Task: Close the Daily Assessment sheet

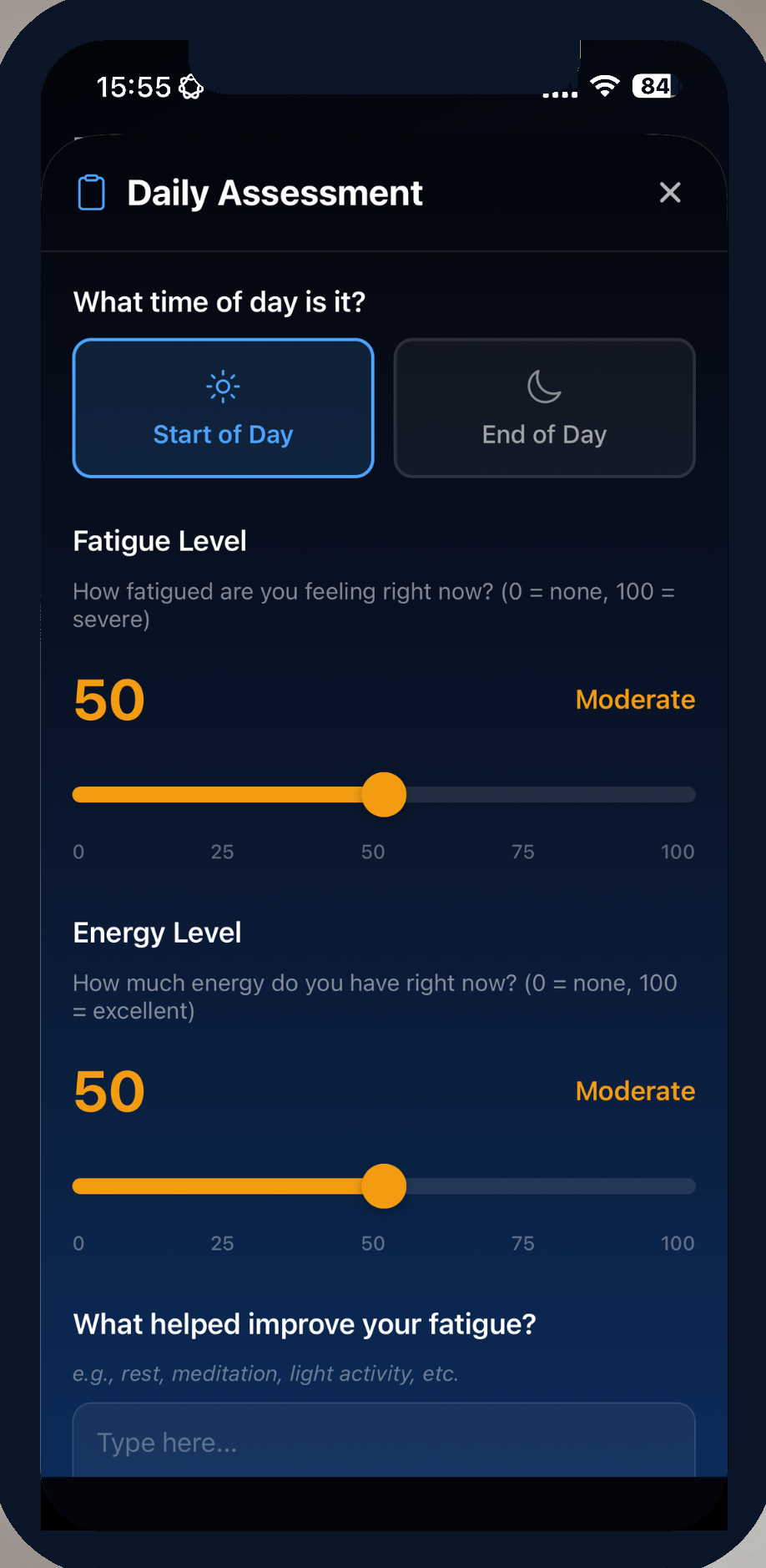Action: (670, 192)
